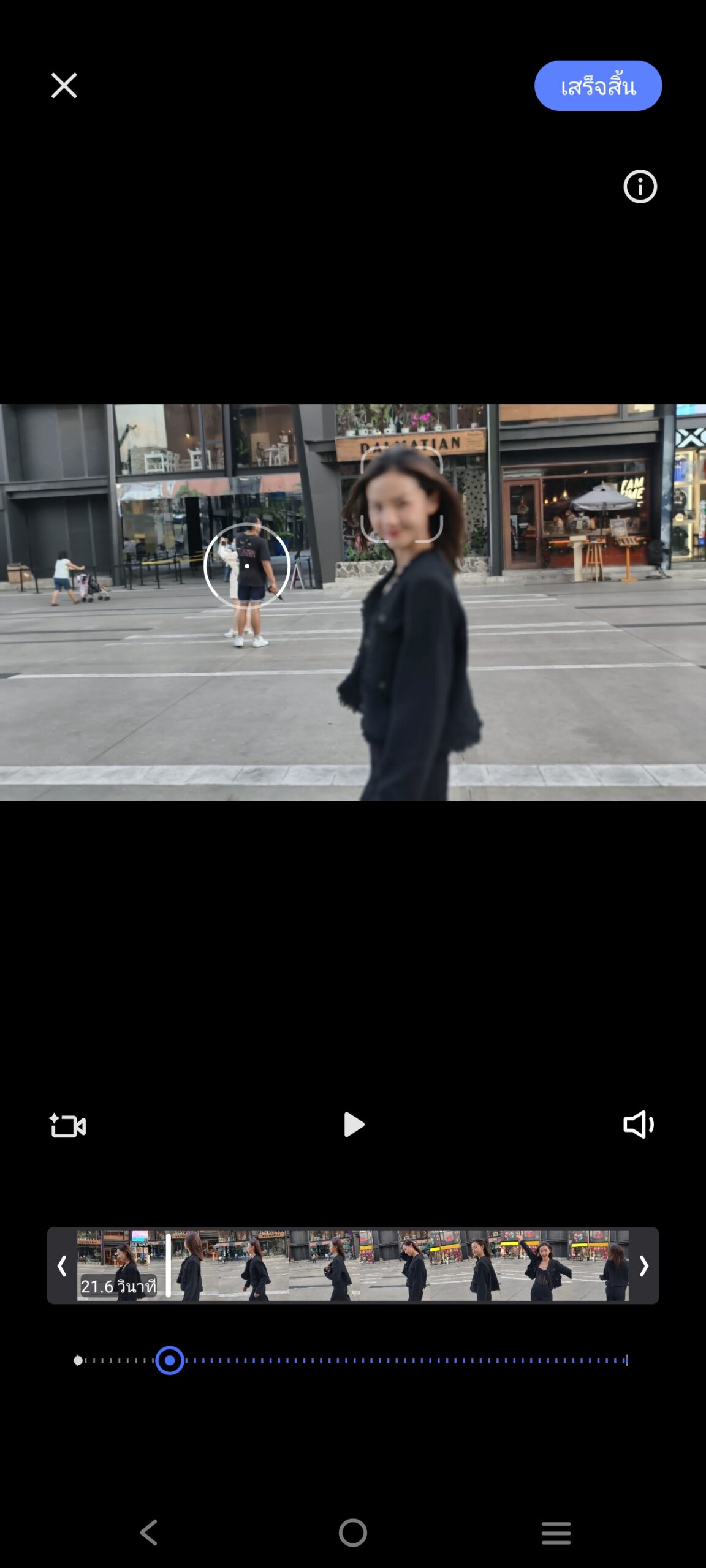Screen dimensions: 706x1568
Task: Mute the video sound
Action: coord(638,1125)
